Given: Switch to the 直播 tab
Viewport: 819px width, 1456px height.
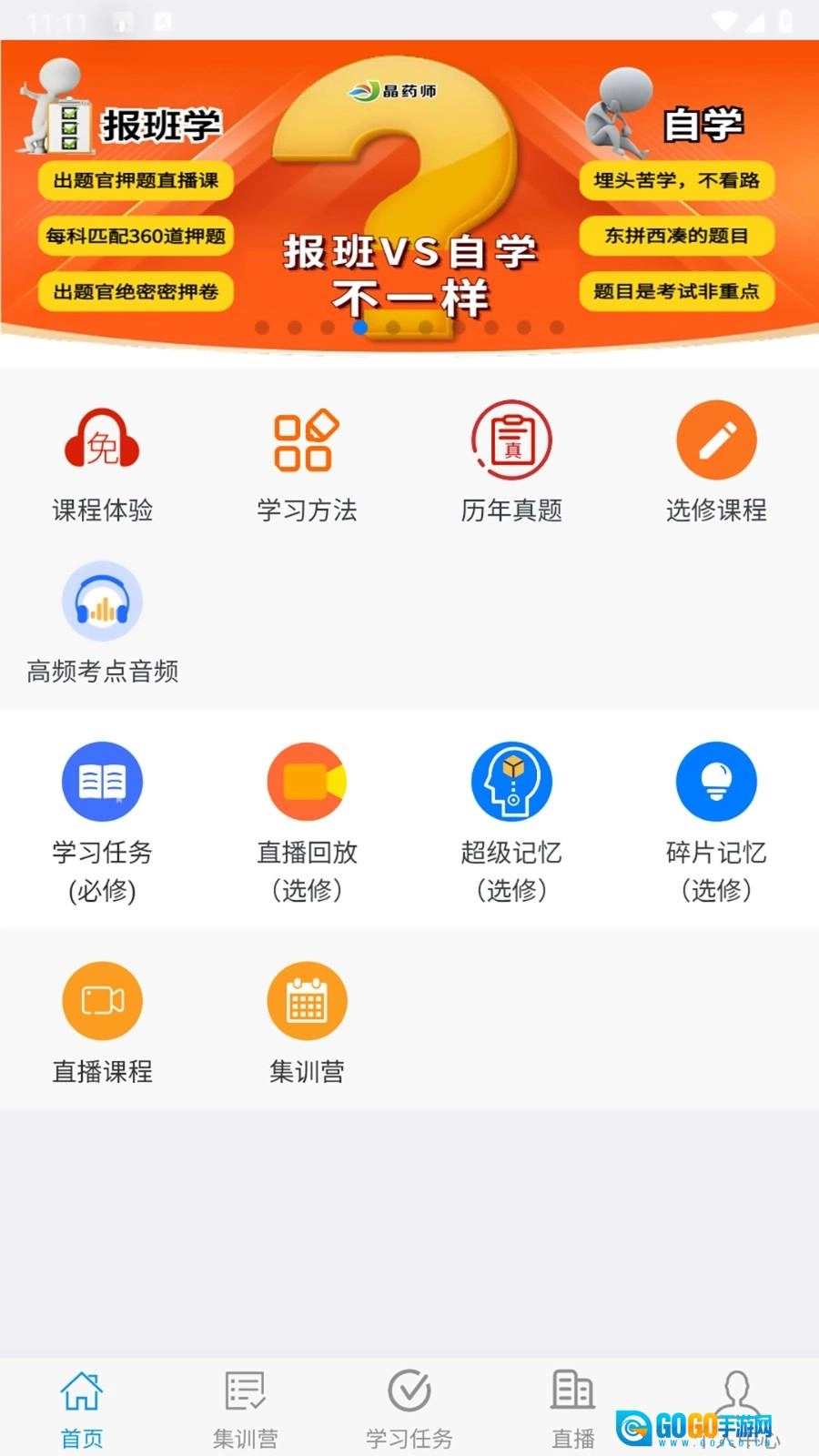Looking at the screenshot, I should [573, 1409].
